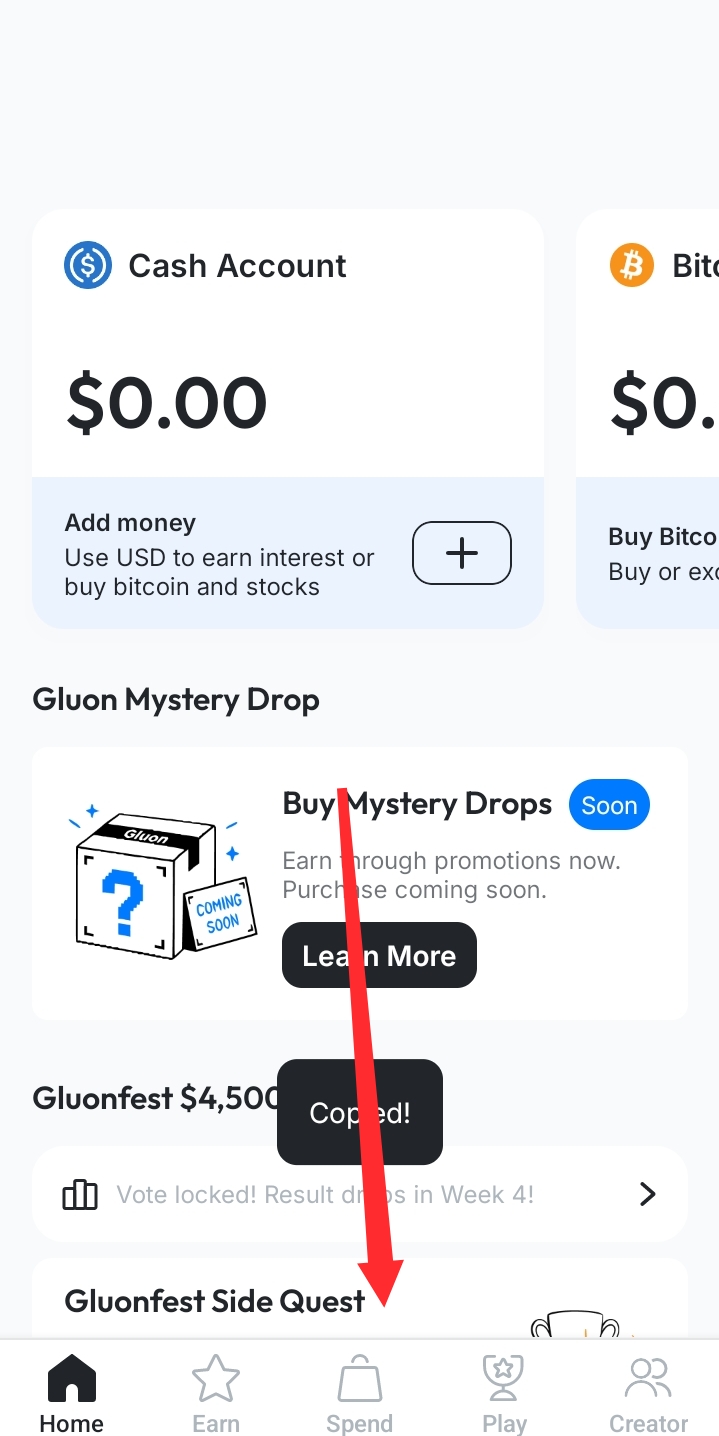Open the Gluonfest Side Quest card
This screenshot has height=1436, width=719.
[x=360, y=1299]
